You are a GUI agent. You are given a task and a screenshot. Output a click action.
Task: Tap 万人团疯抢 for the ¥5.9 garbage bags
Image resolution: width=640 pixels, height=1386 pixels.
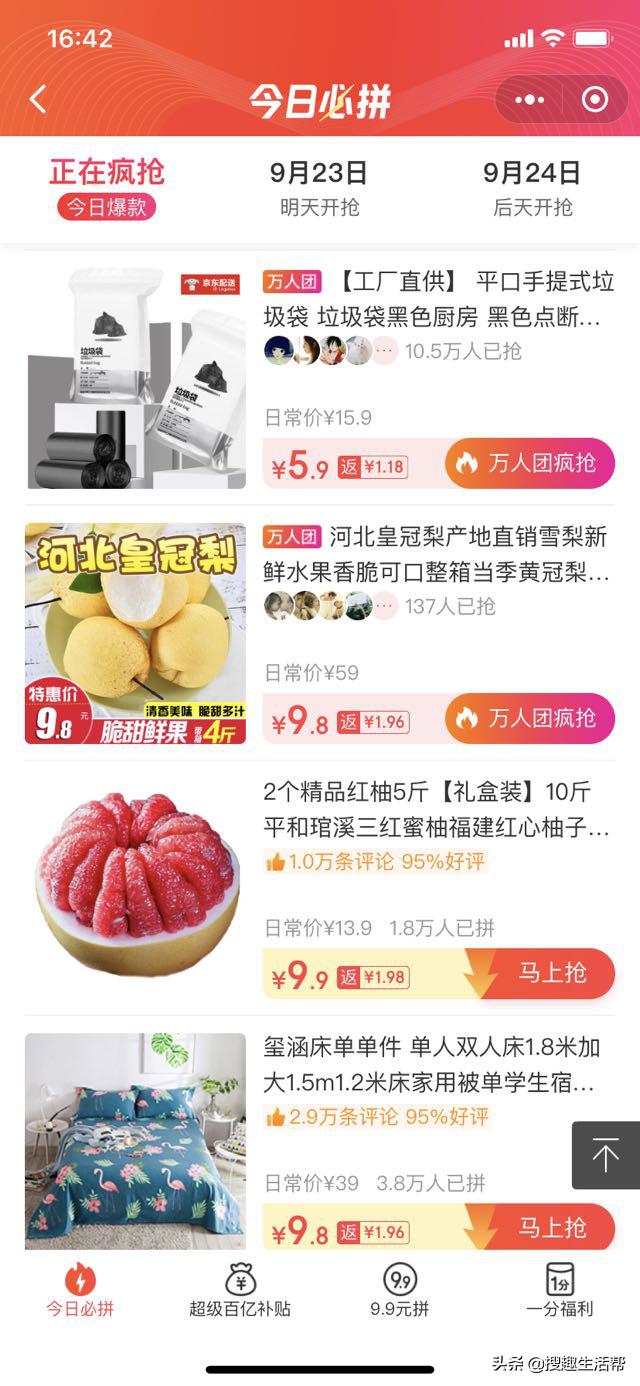(x=530, y=463)
